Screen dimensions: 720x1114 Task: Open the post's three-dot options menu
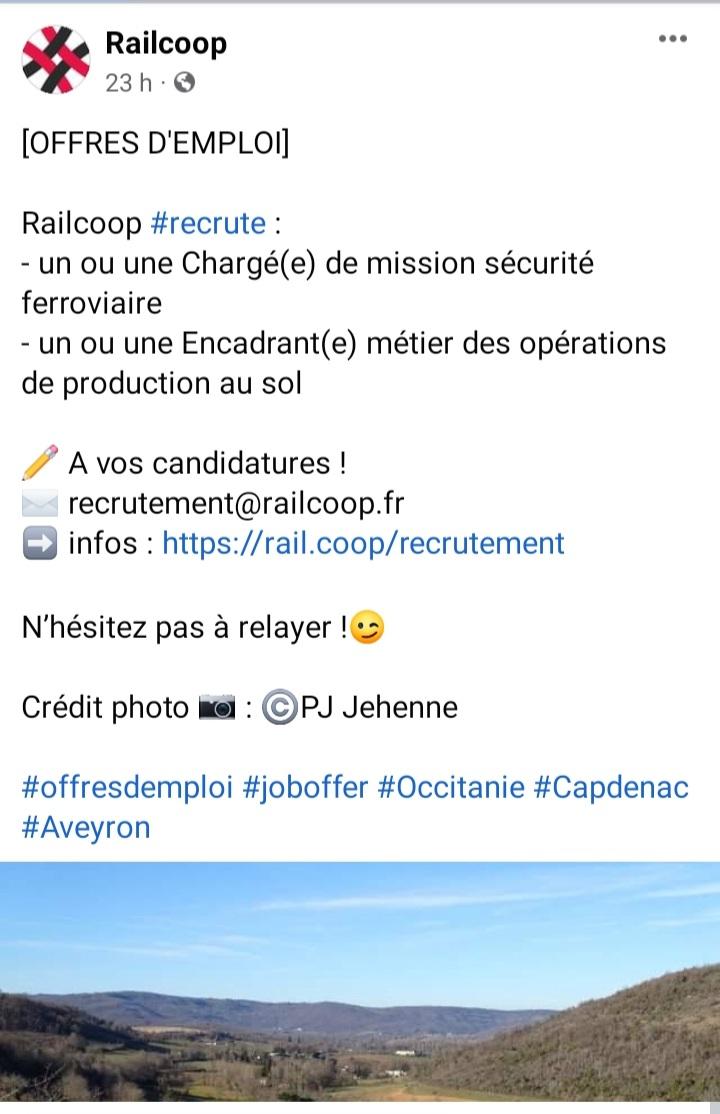pos(673,39)
